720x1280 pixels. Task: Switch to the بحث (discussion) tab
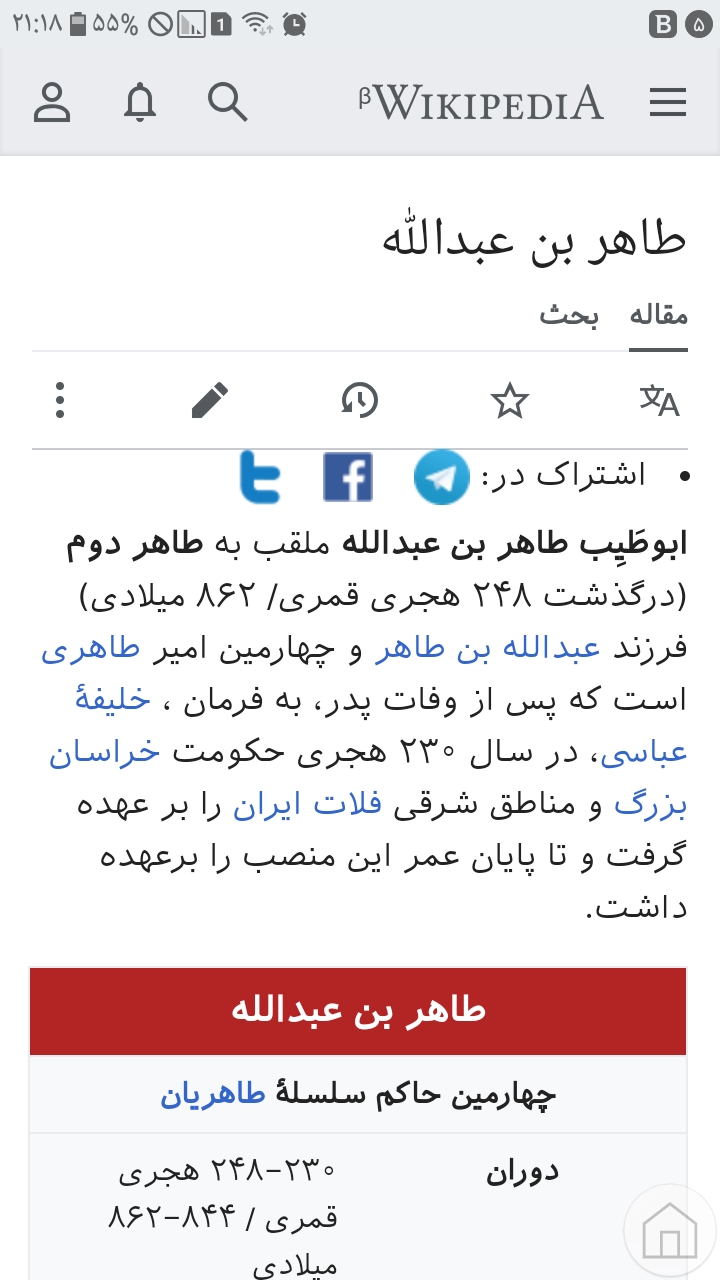(x=569, y=315)
